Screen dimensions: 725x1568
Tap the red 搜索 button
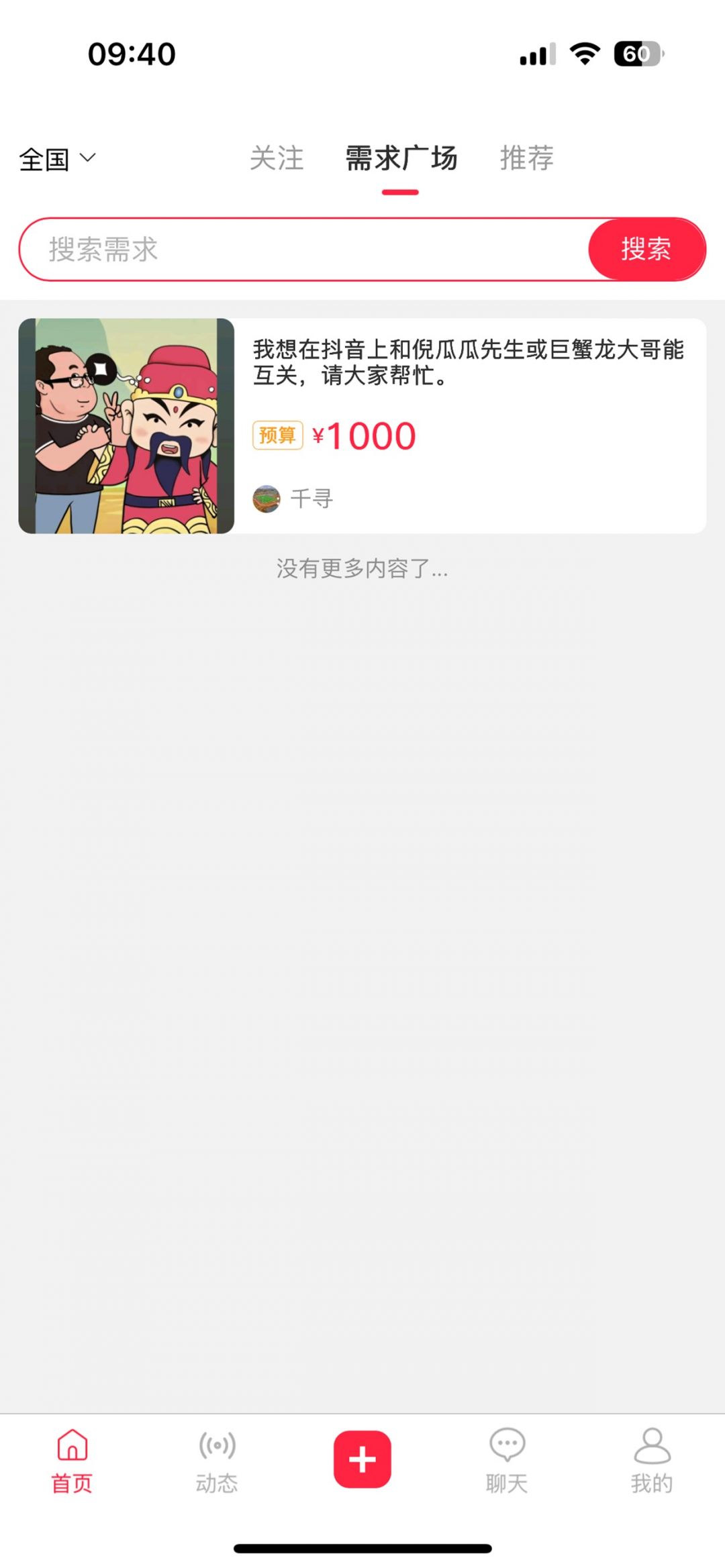click(646, 250)
